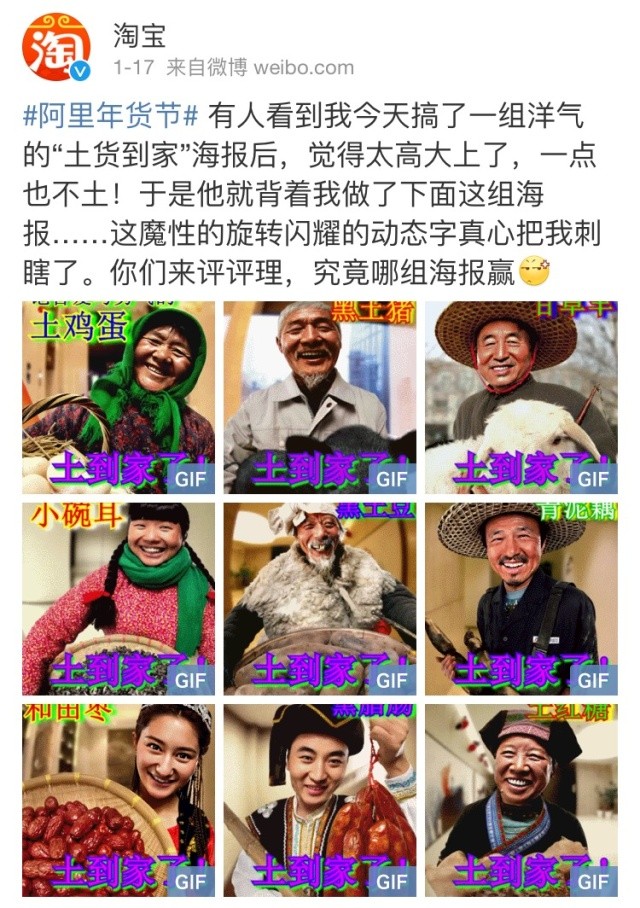Tap the 淘宝 account name

139,35
